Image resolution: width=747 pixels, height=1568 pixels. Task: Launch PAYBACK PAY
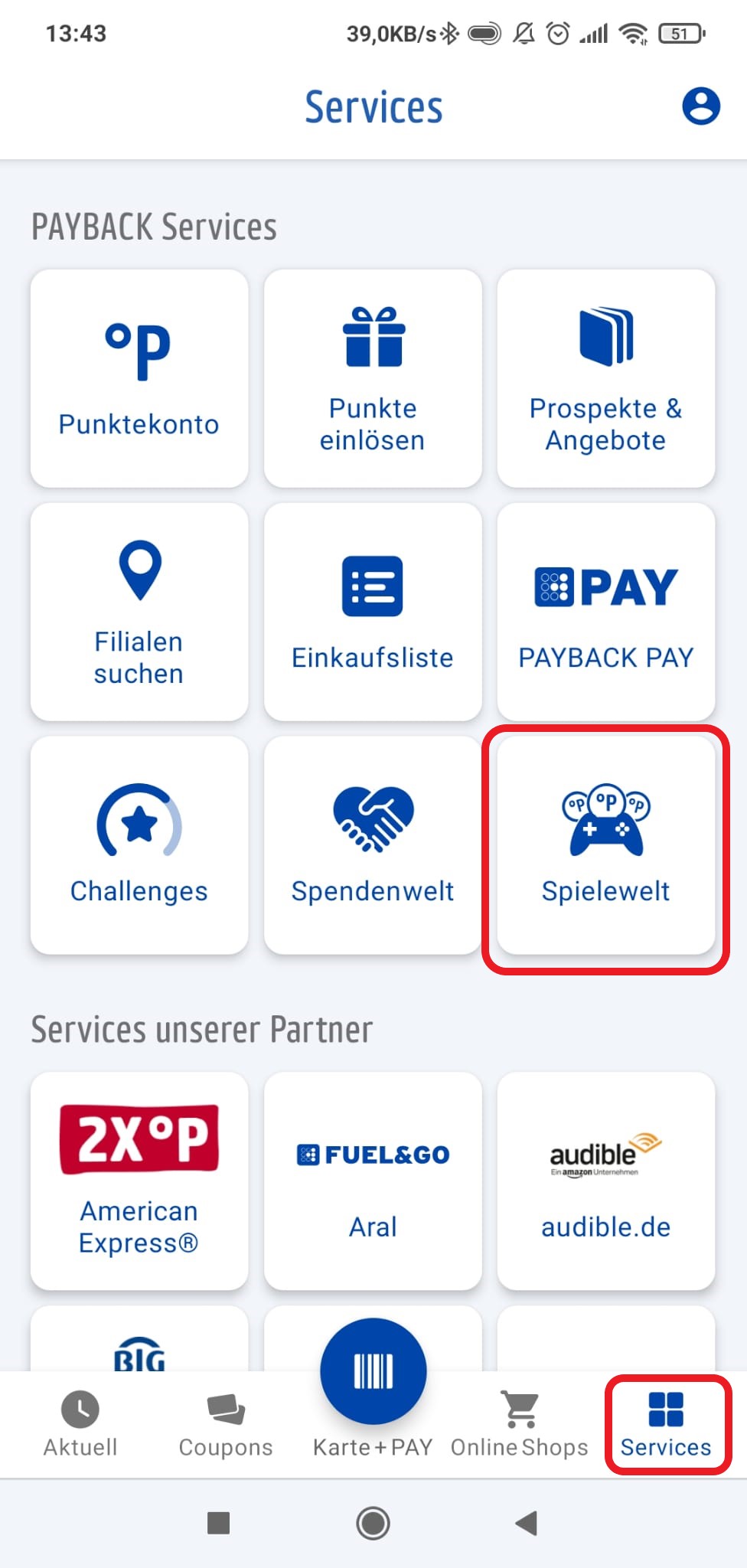point(605,612)
